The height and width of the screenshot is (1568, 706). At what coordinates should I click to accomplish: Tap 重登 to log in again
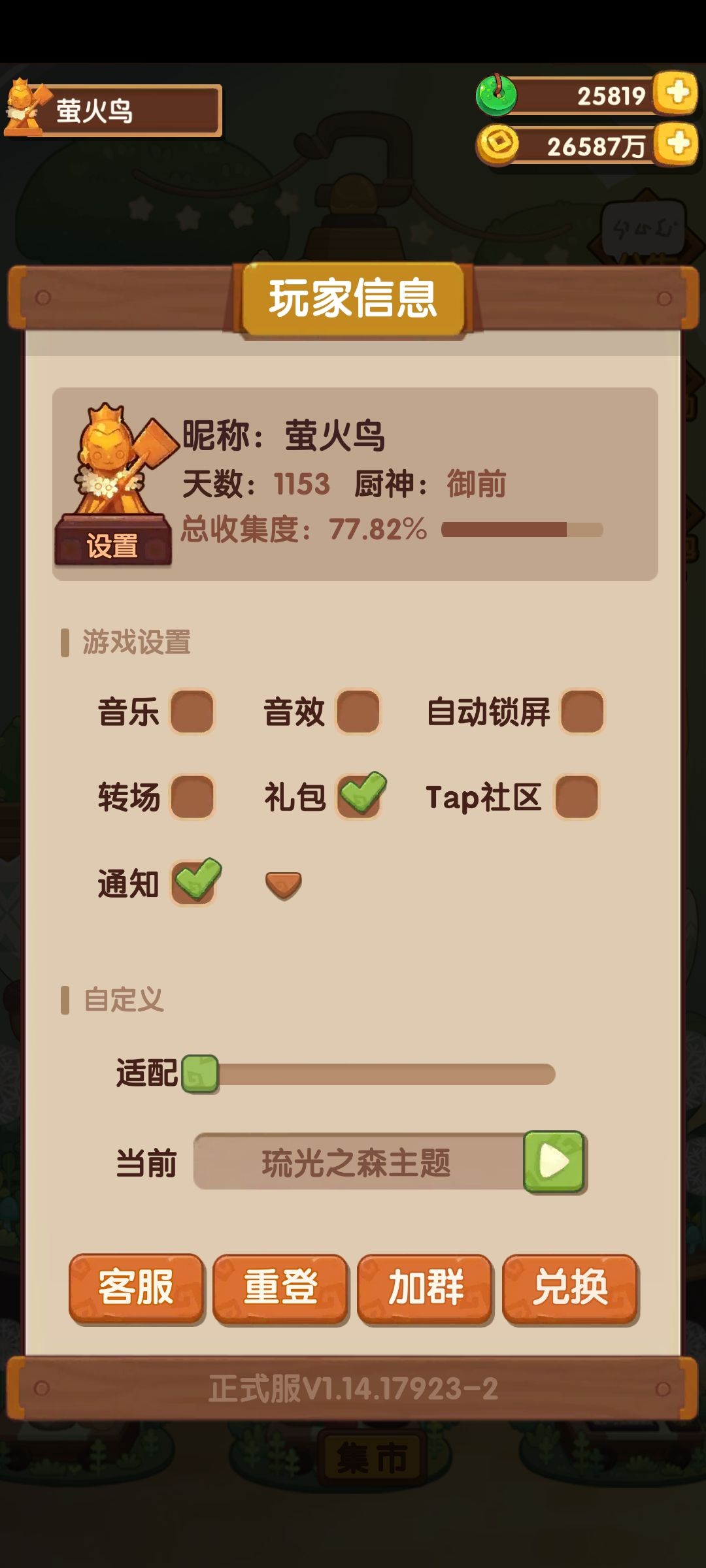coord(280,1289)
